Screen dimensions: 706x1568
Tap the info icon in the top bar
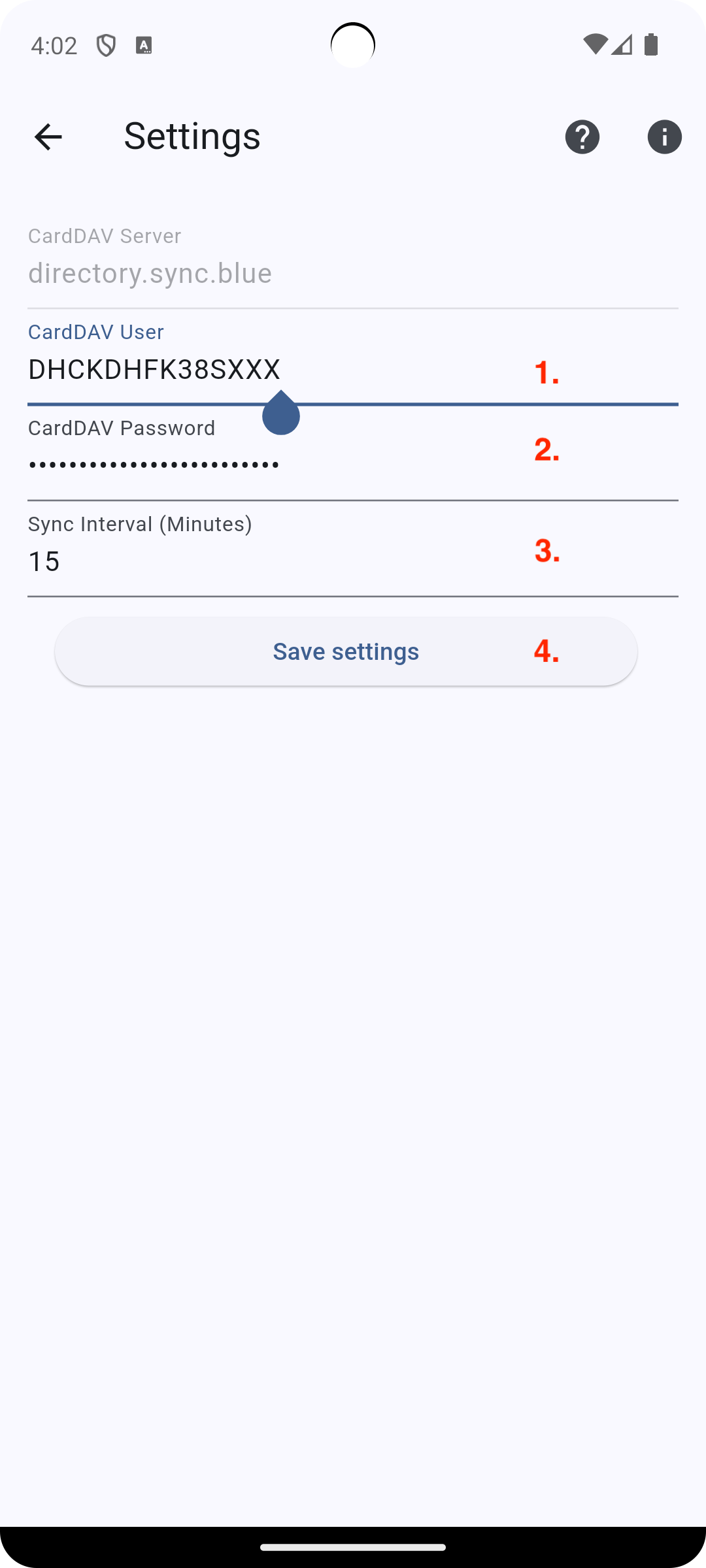(664, 137)
